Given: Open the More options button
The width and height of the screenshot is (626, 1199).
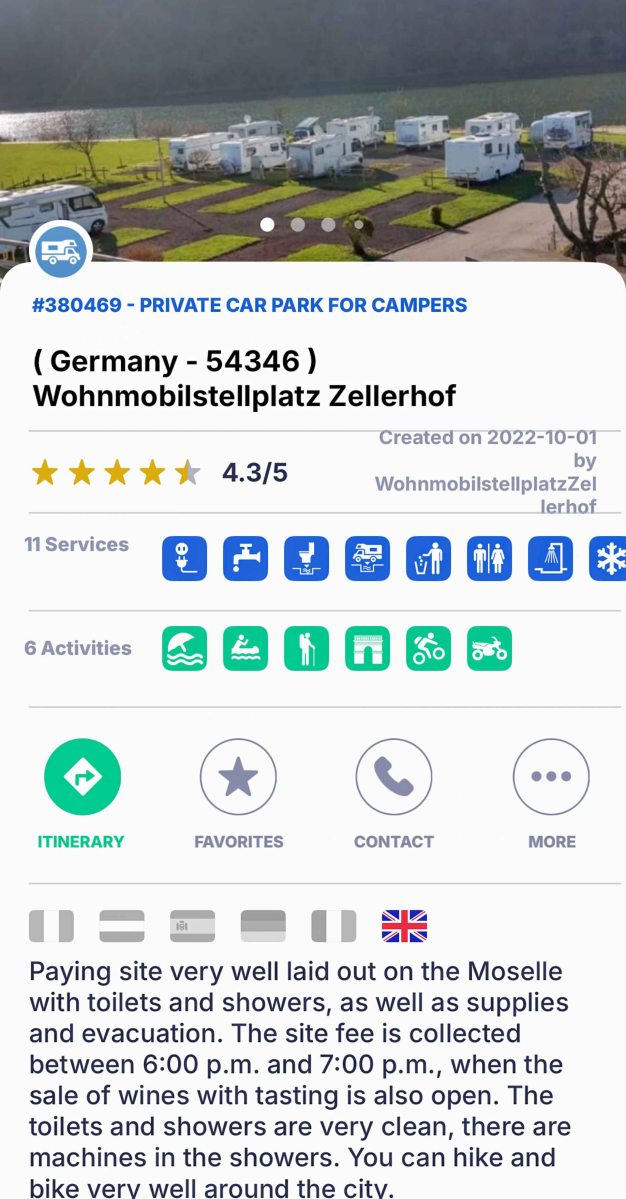Looking at the screenshot, I should pos(551,777).
